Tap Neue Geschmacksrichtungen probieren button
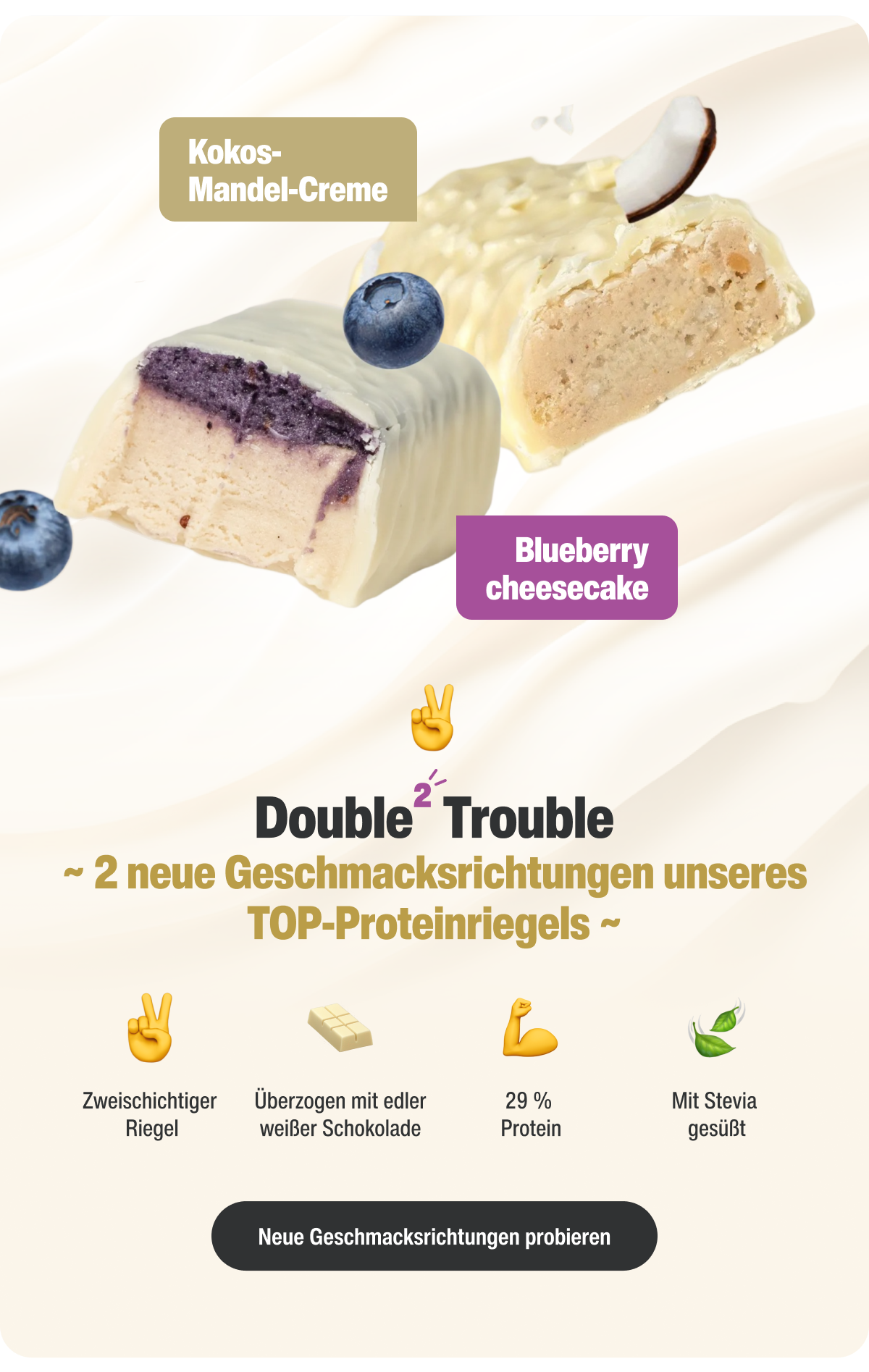The height and width of the screenshot is (1372, 869). [x=434, y=1236]
